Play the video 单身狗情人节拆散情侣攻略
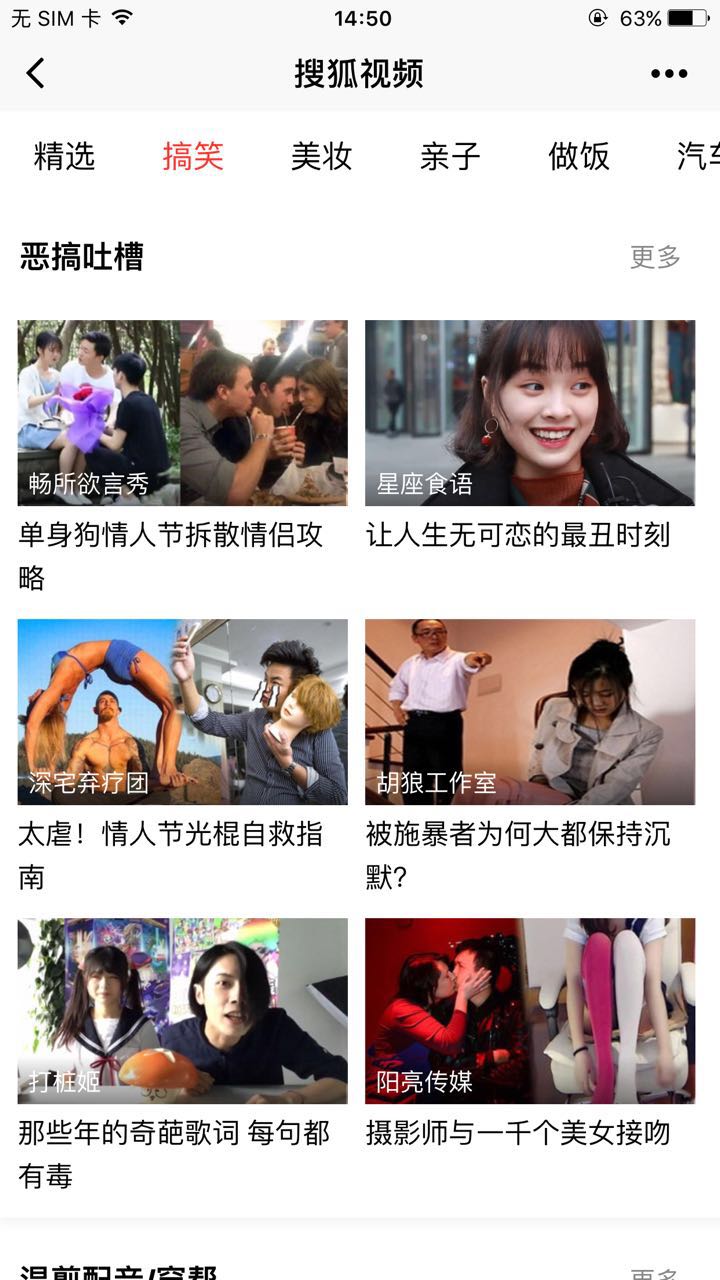The width and height of the screenshot is (720, 1280). point(182,413)
